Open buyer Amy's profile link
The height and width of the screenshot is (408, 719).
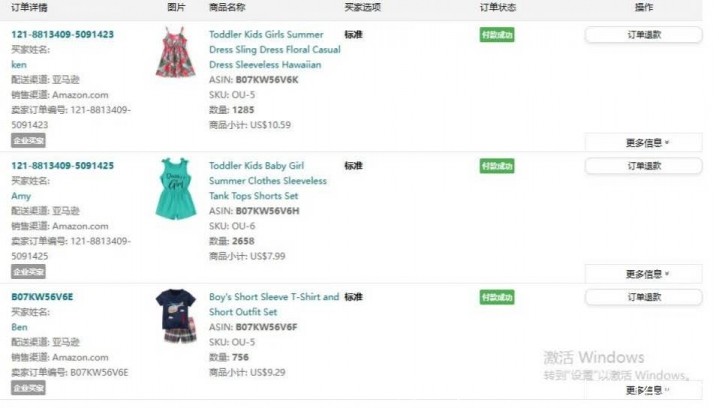(x=21, y=196)
